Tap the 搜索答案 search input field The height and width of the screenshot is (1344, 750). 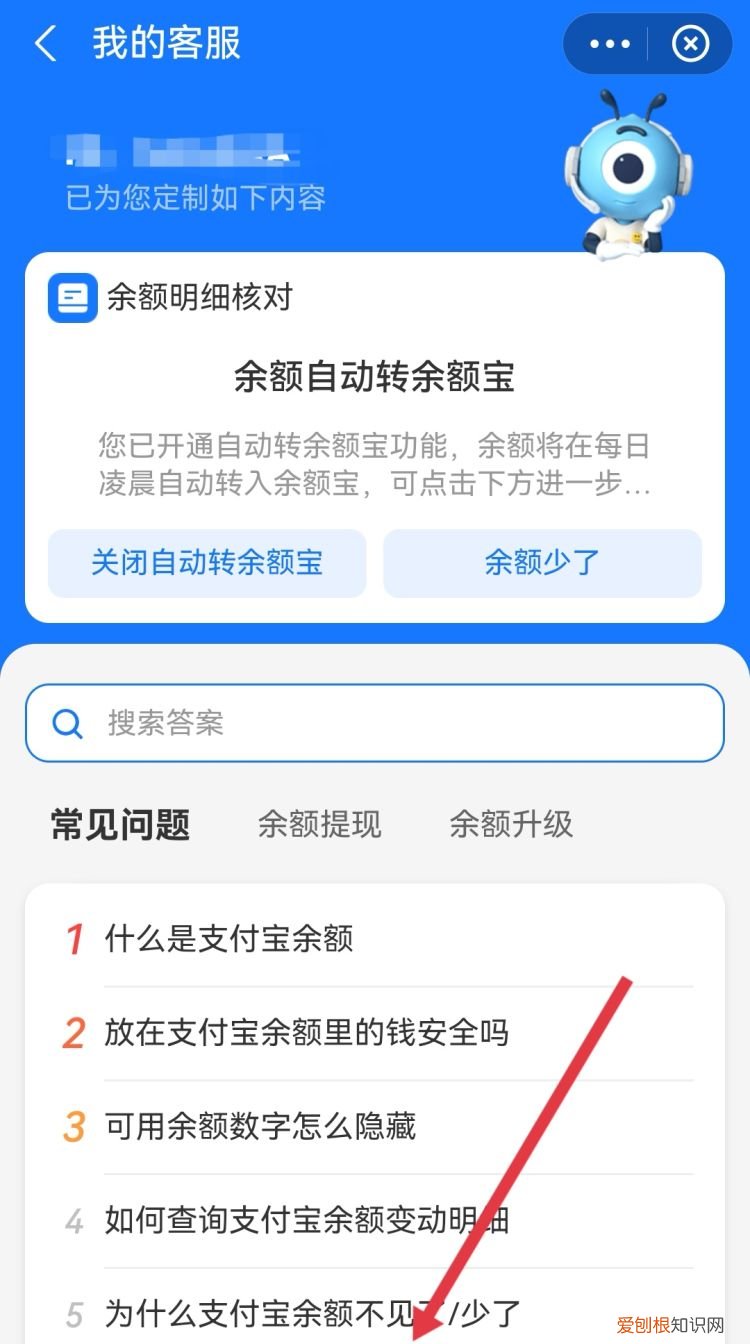point(375,723)
